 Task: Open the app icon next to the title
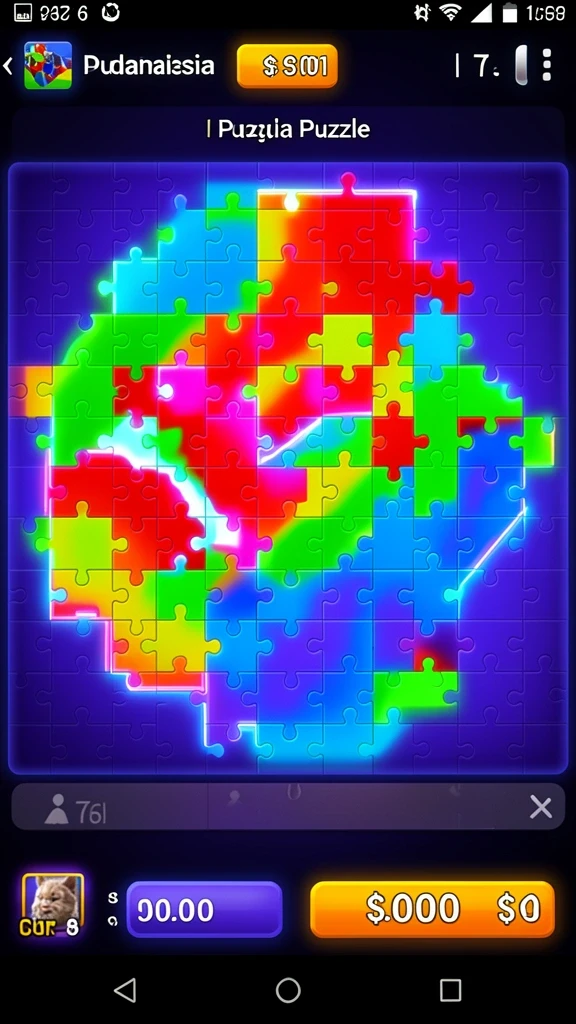(48, 65)
